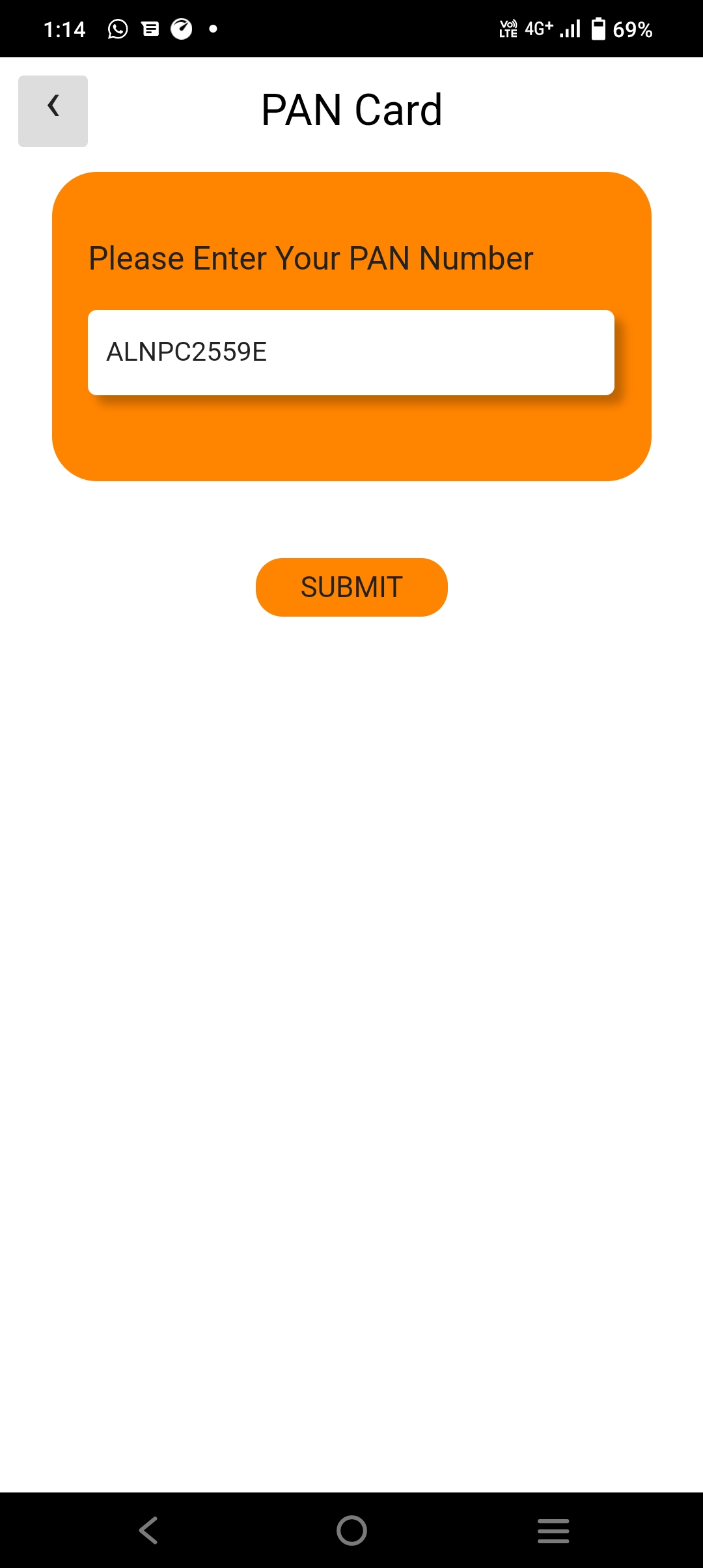This screenshot has width=703, height=1568.
Task: Go to the home screen
Action: click(x=351, y=1530)
